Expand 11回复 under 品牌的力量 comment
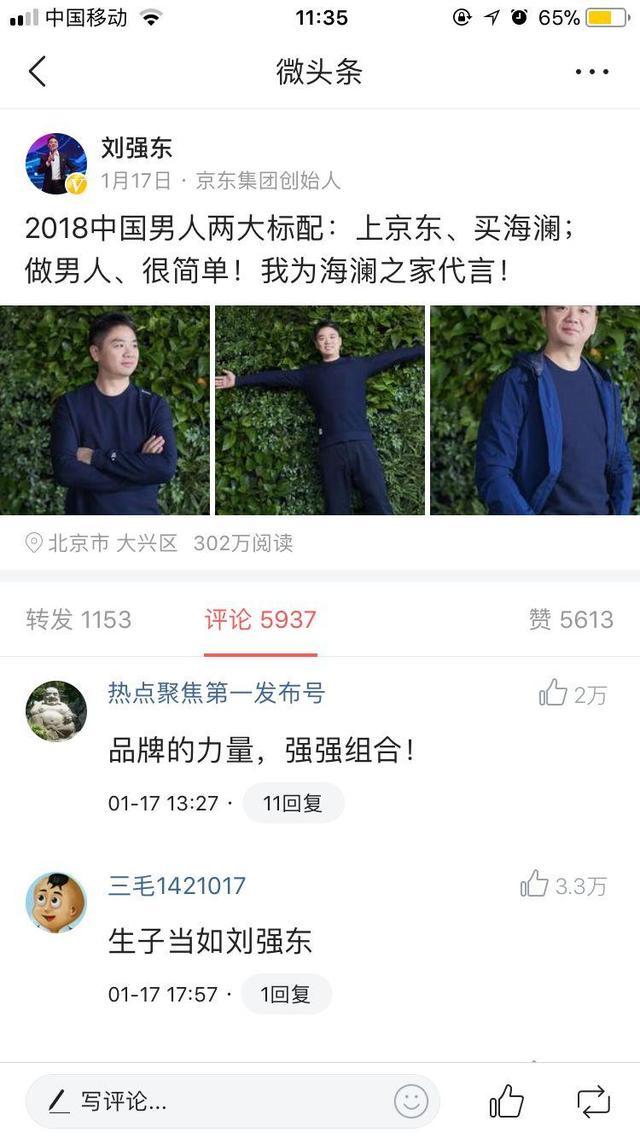 pyautogui.click(x=293, y=803)
